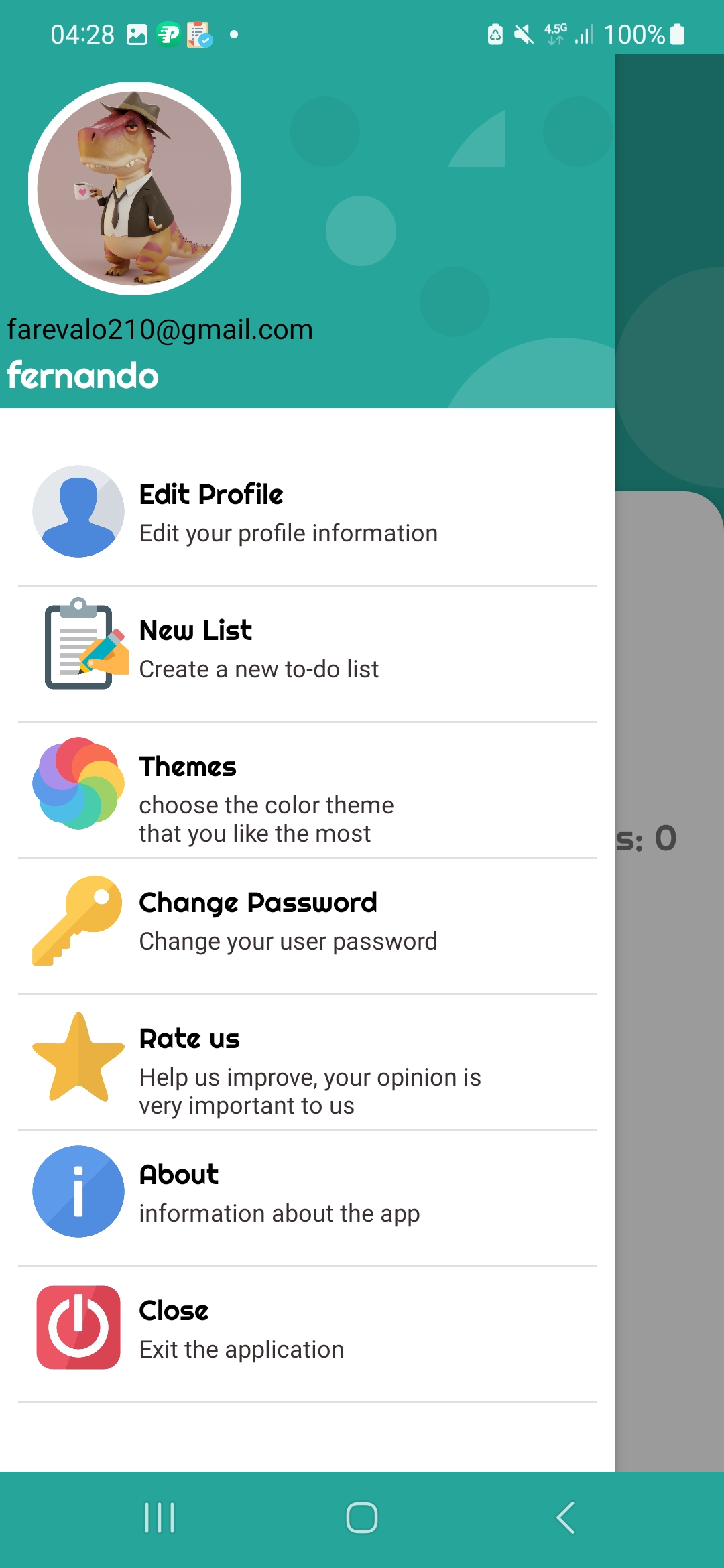The image size is (724, 1568).
Task: Tap the dinosaur profile picture
Action: (x=134, y=188)
